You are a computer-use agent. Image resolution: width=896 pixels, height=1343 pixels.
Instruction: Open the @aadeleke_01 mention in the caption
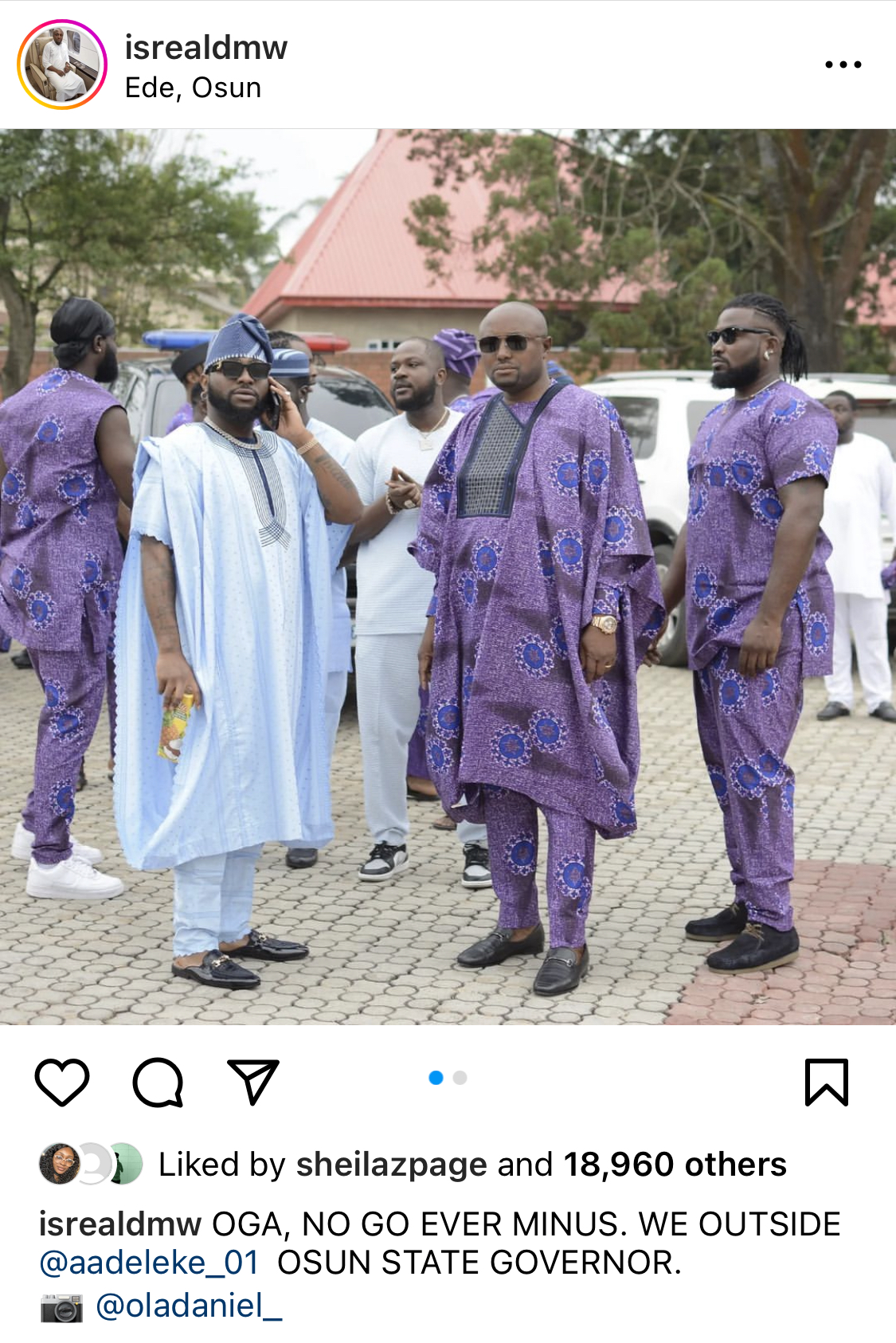(x=149, y=1263)
